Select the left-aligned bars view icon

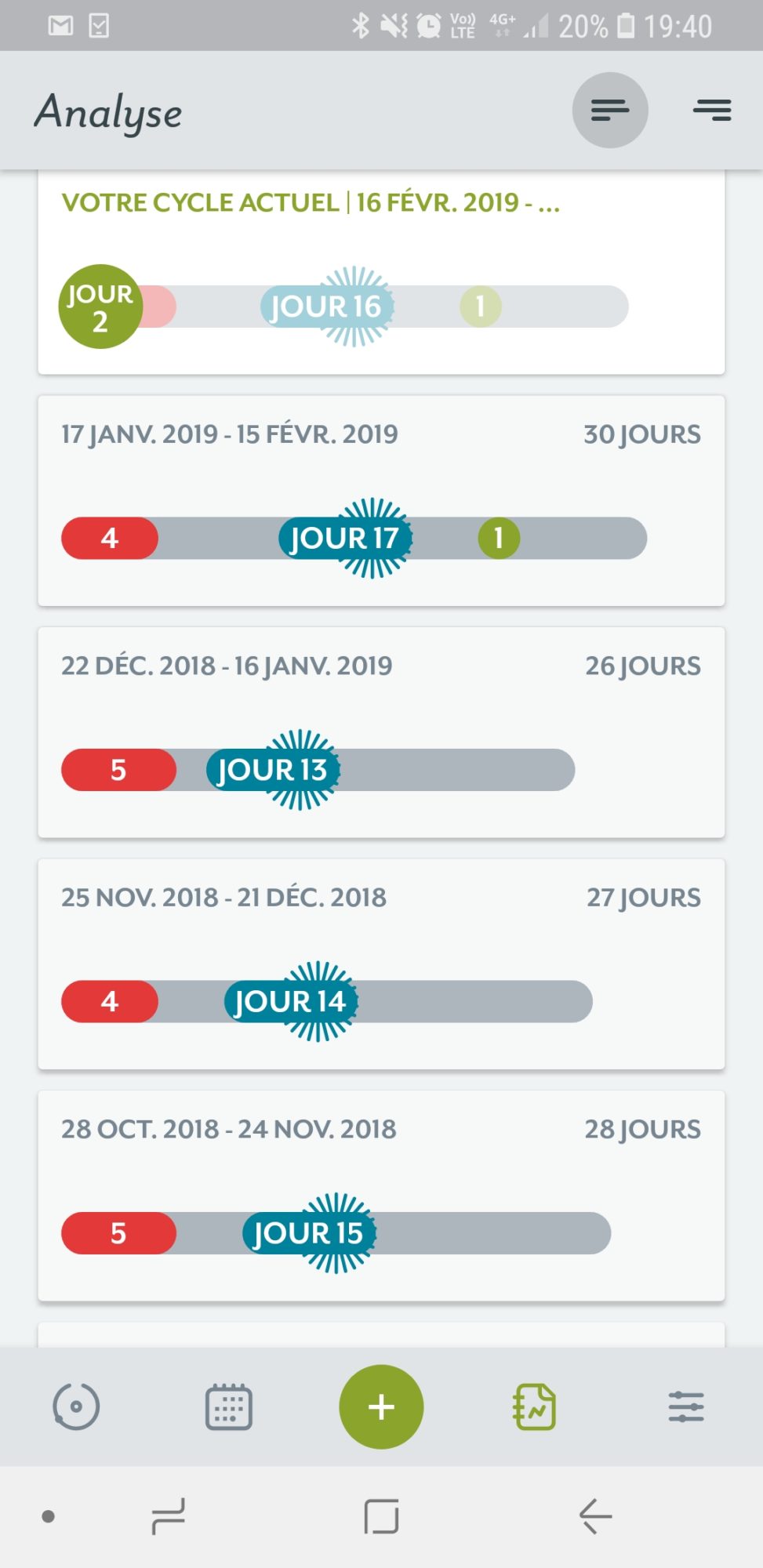click(609, 111)
